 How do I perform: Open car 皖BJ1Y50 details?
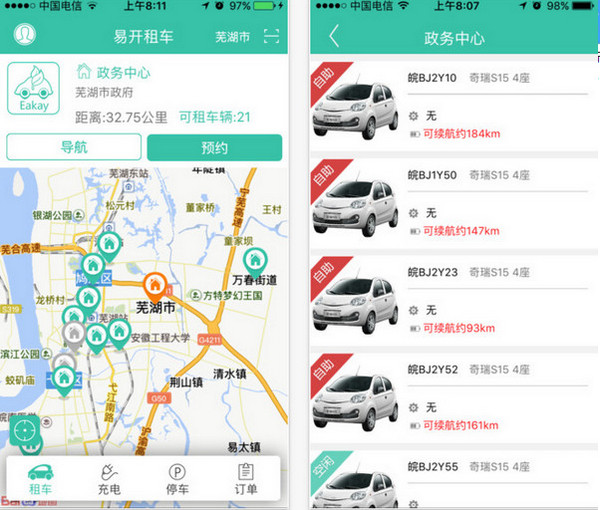(x=454, y=202)
